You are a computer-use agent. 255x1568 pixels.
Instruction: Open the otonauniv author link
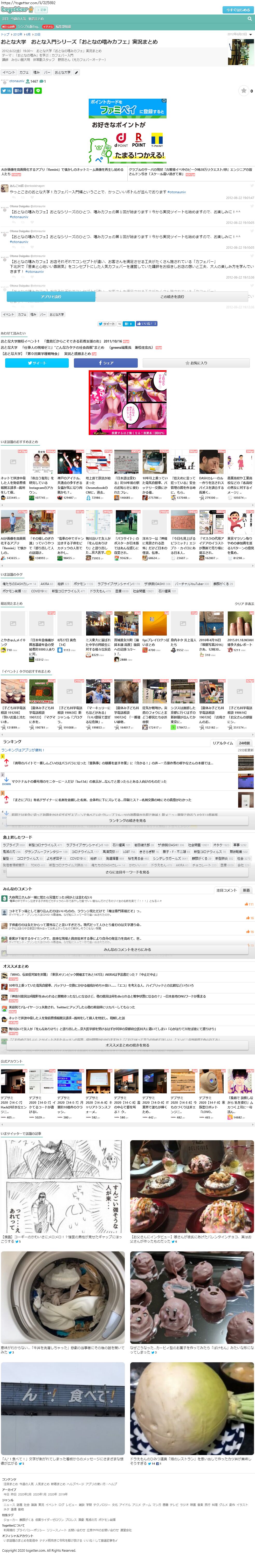(x=16, y=81)
